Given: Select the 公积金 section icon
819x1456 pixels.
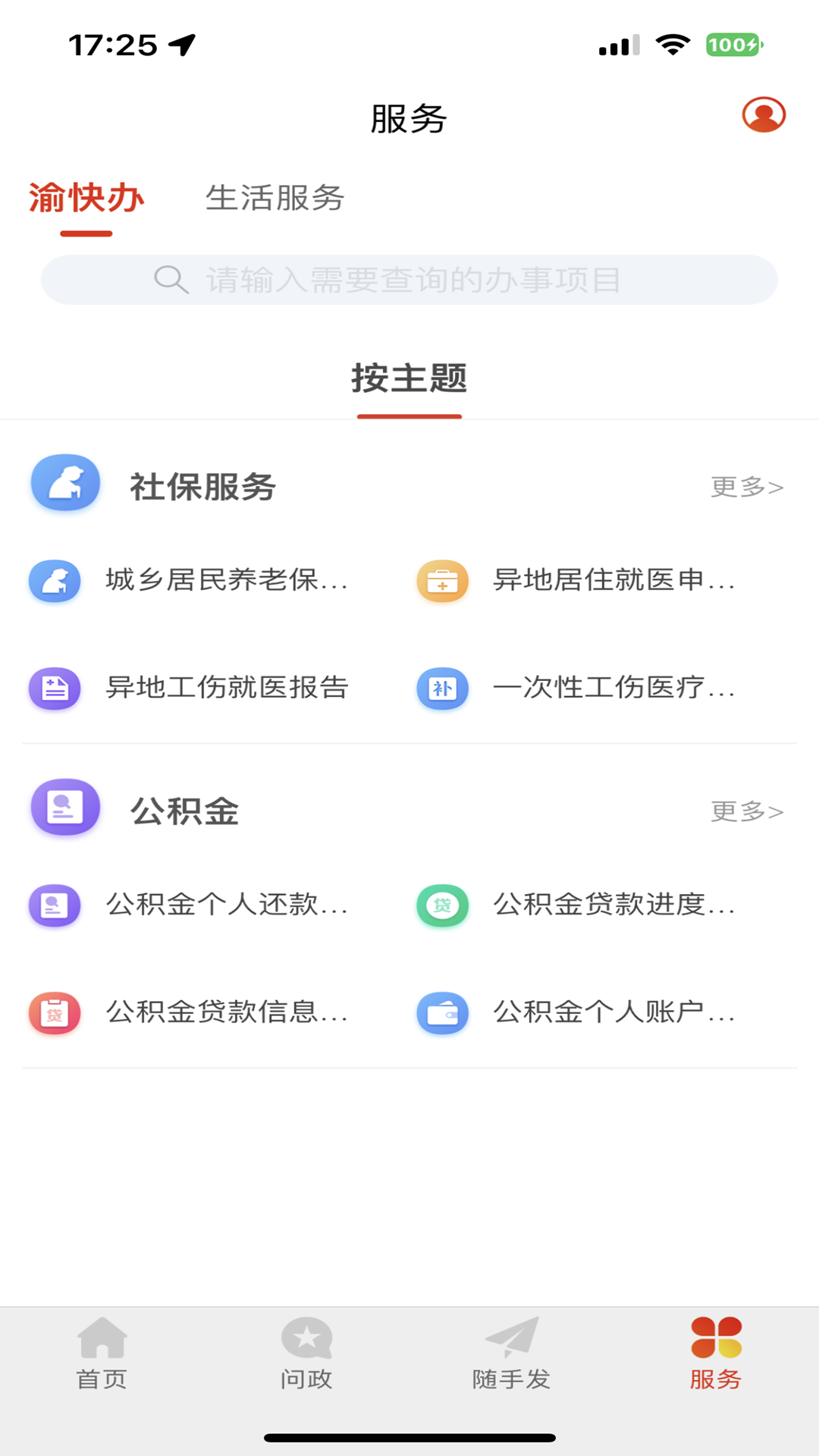Looking at the screenshot, I should [x=64, y=808].
